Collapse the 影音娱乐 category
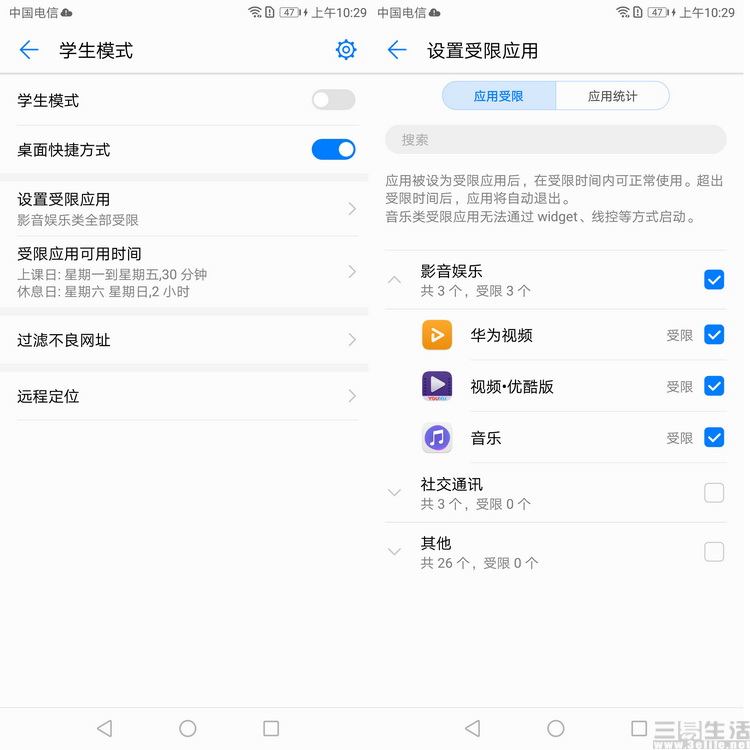 tap(394, 281)
